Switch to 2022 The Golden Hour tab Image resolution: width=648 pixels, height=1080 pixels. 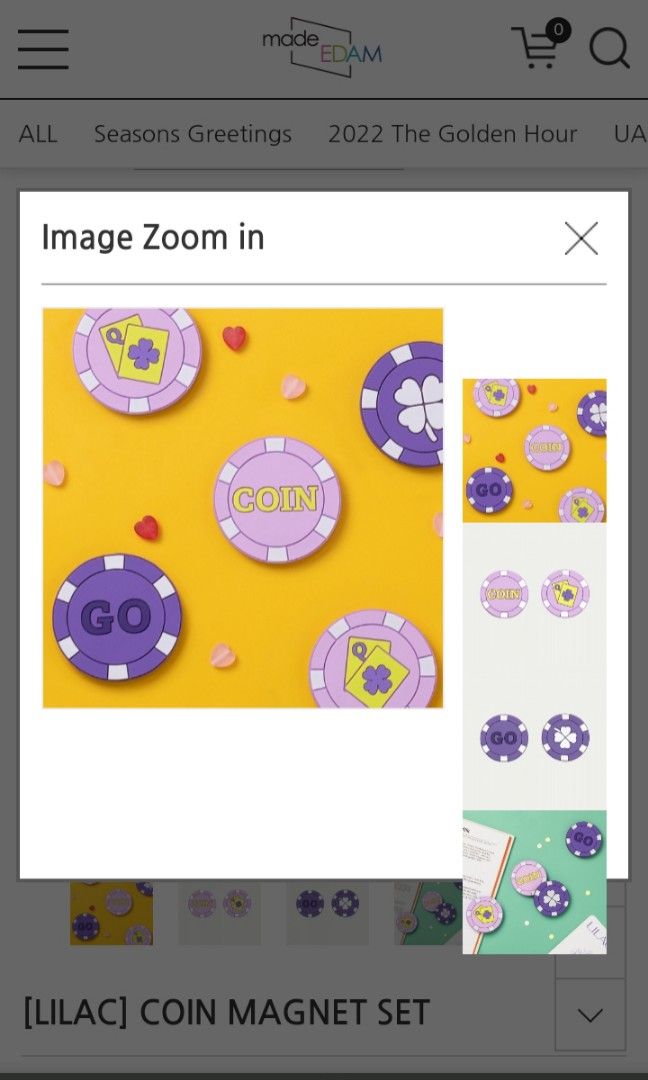452,134
